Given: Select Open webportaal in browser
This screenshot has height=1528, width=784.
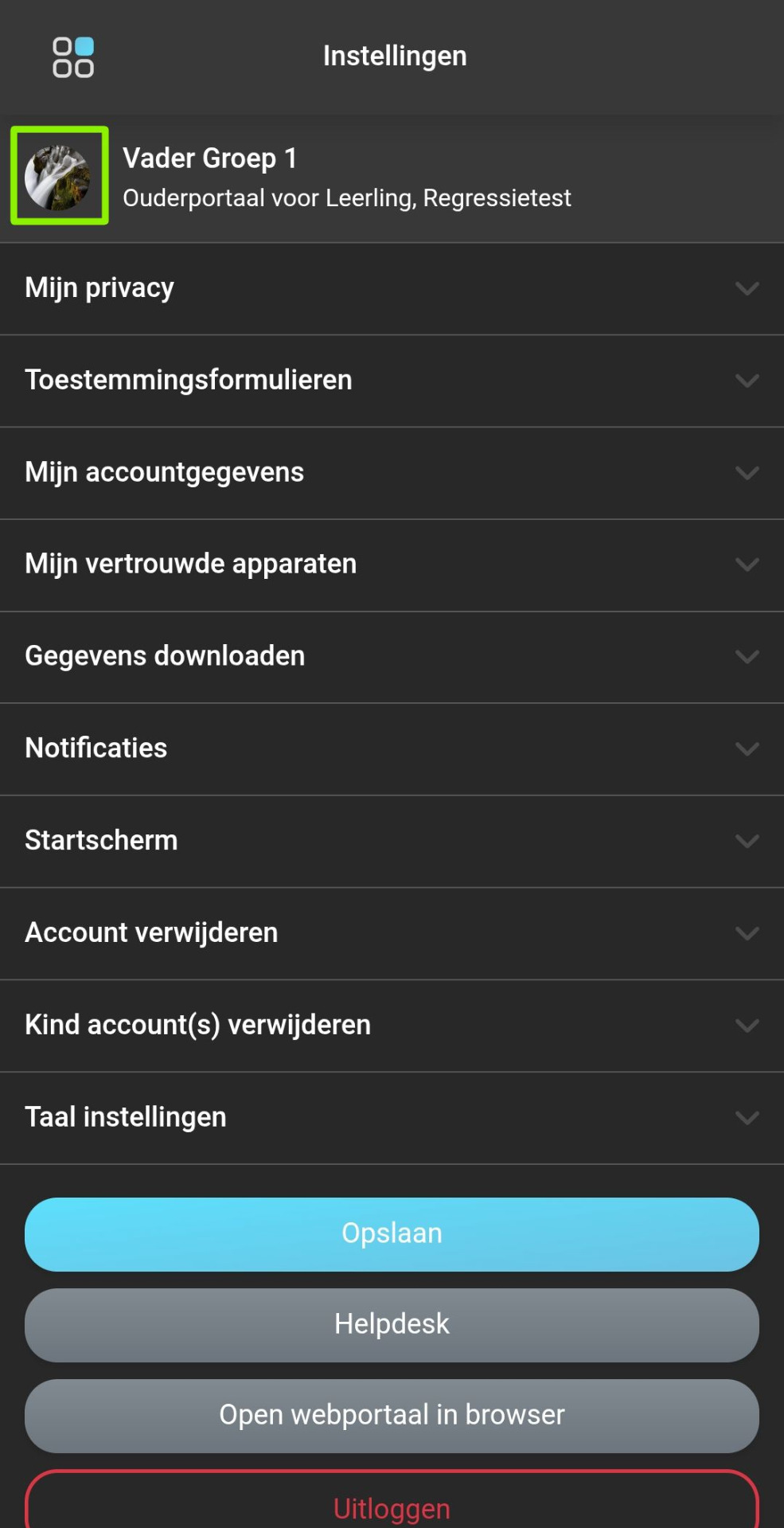Looking at the screenshot, I should coord(392,1416).
